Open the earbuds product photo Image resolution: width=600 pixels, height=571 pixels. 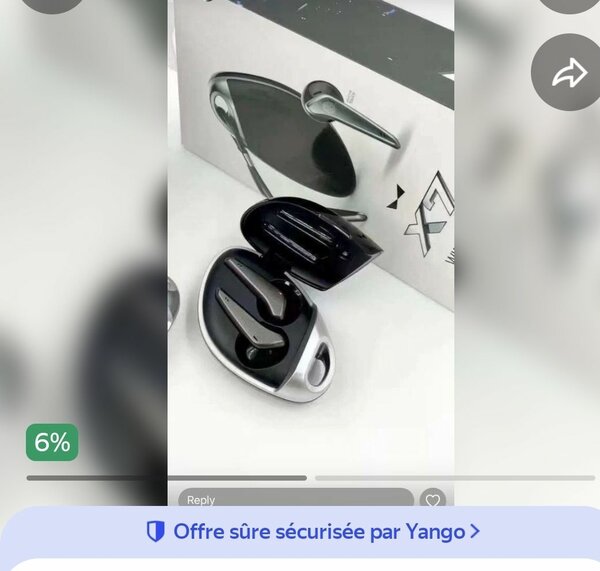[310, 240]
